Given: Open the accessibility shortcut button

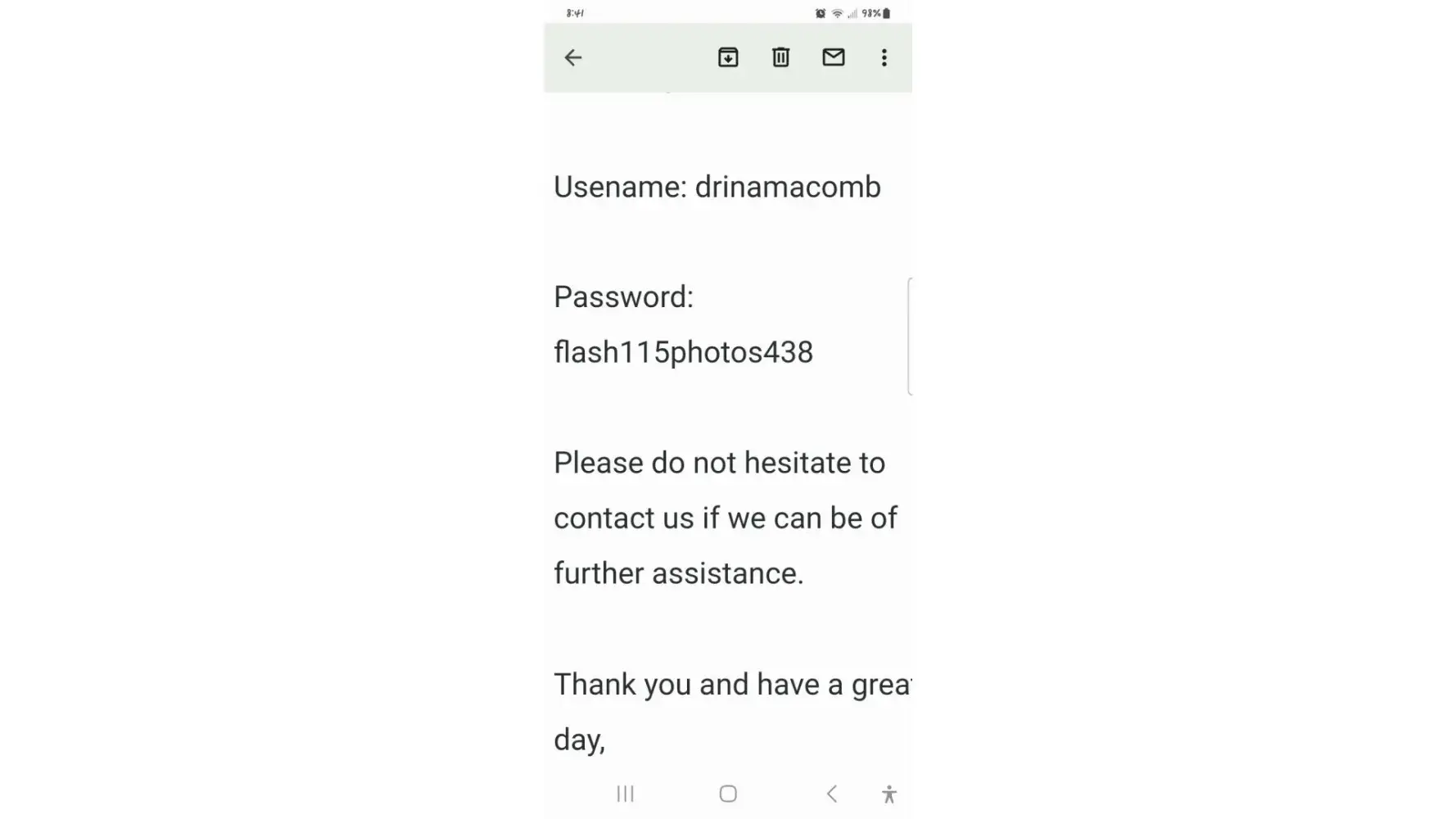Looking at the screenshot, I should (x=889, y=794).
